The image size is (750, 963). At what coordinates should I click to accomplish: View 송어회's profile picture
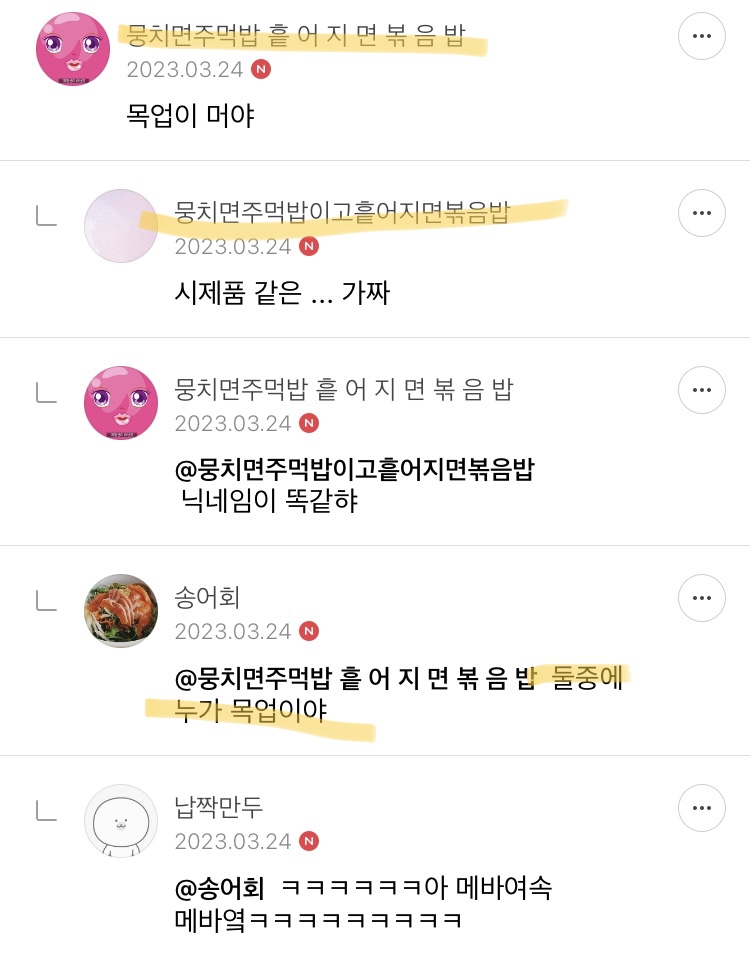(121, 610)
